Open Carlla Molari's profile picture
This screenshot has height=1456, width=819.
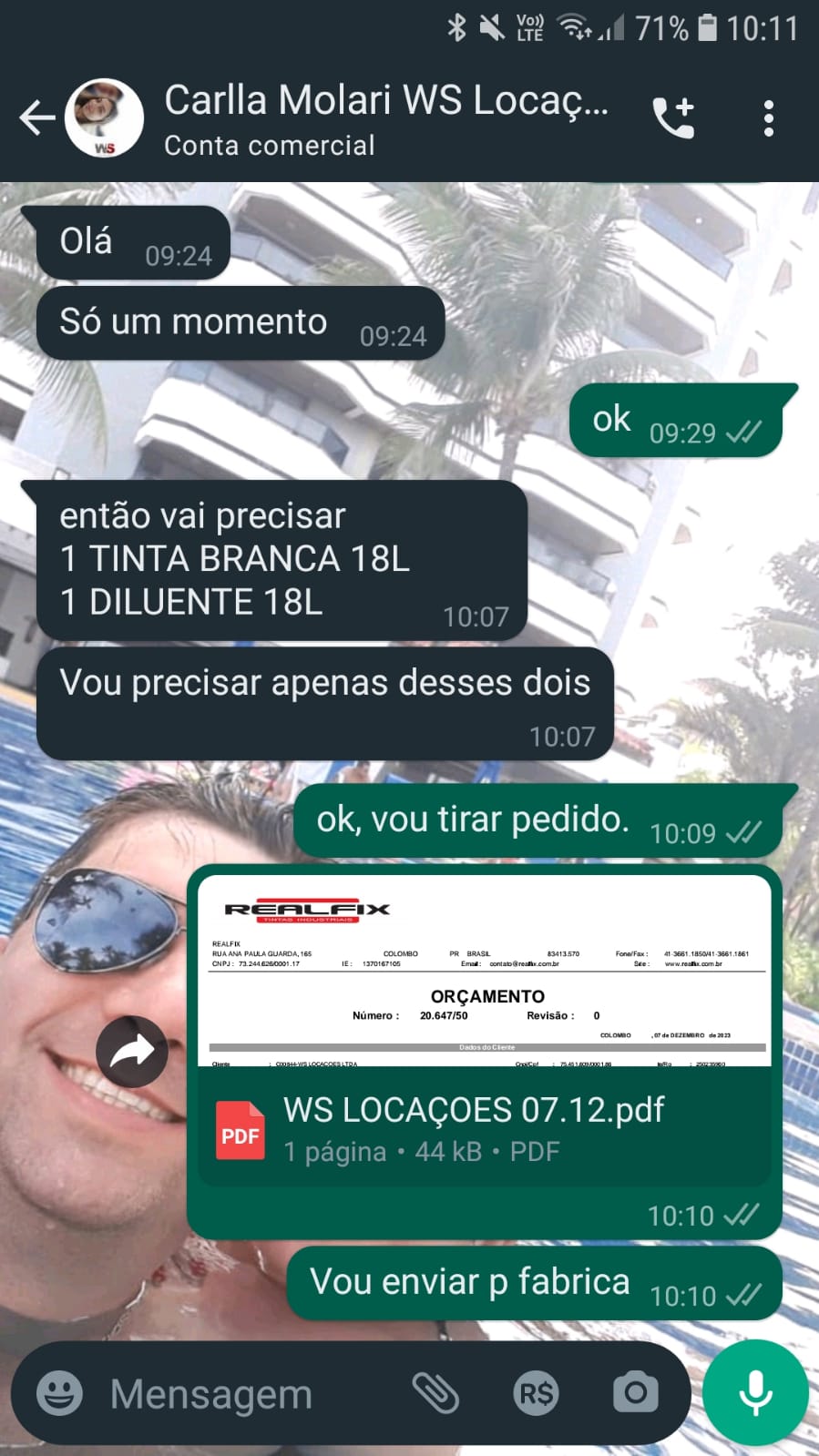(105, 118)
